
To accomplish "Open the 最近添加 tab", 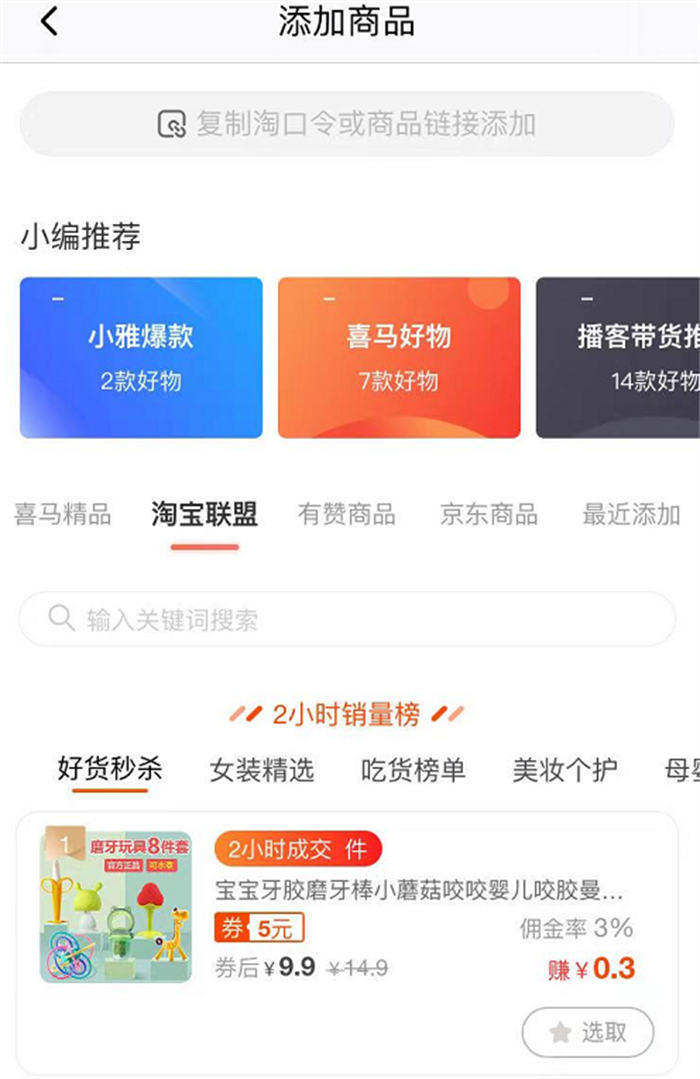I will click(x=631, y=515).
